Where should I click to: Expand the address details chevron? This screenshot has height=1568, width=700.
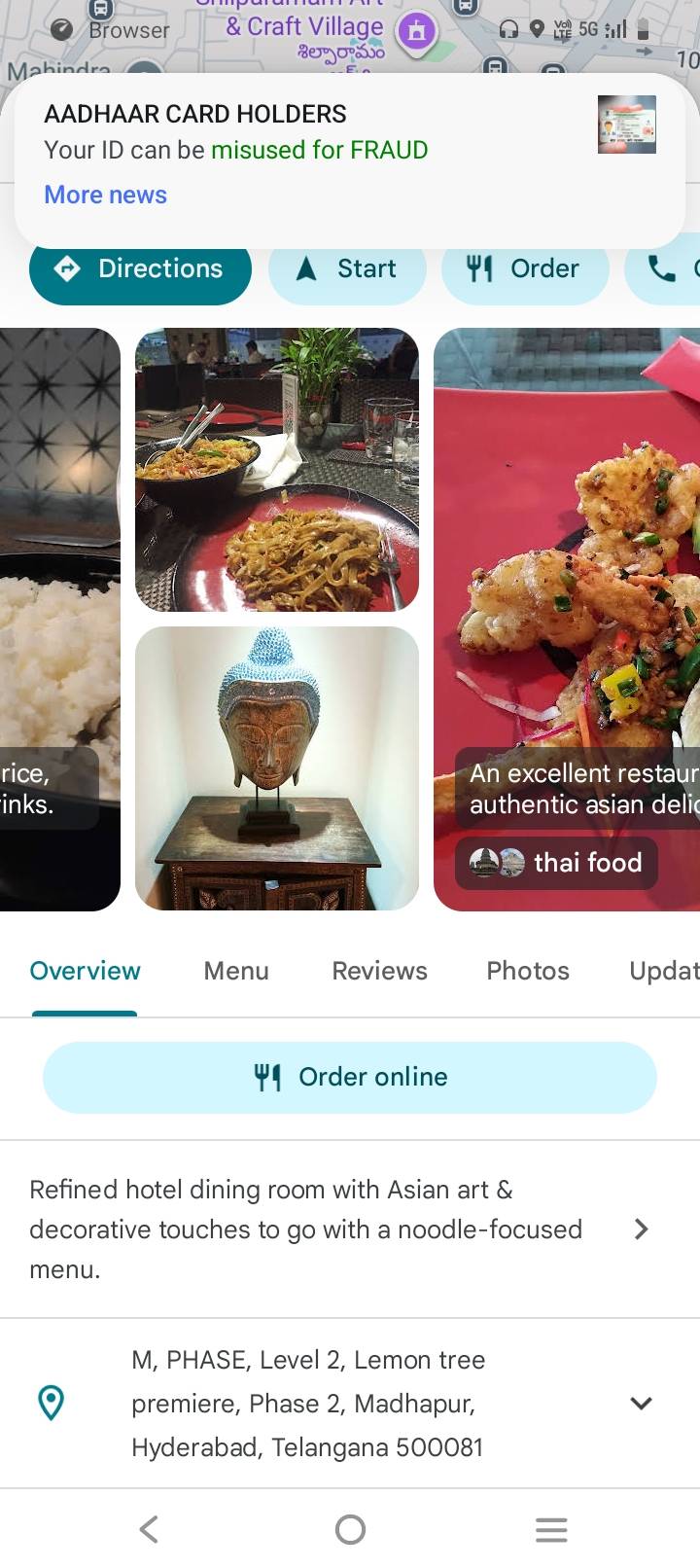(641, 1404)
